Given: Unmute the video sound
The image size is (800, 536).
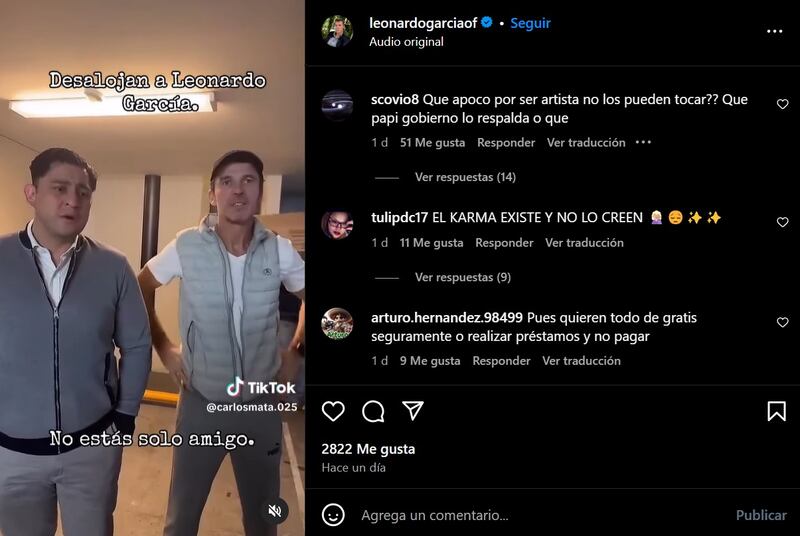Looking at the screenshot, I should pyautogui.click(x=275, y=511).
